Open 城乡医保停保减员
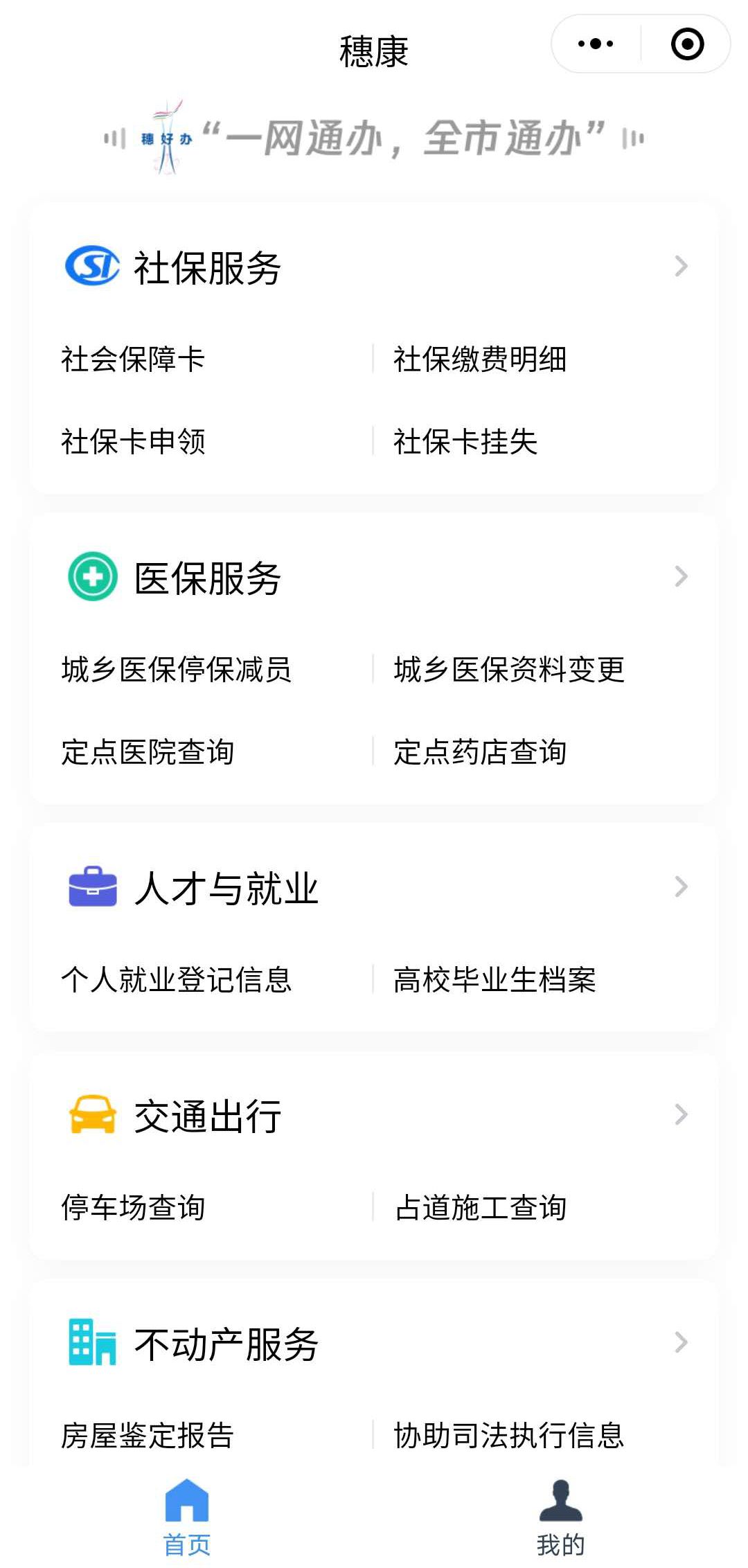The height and width of the screenshot is (1568, 748). pyautogui.click(x=176, y=670)
